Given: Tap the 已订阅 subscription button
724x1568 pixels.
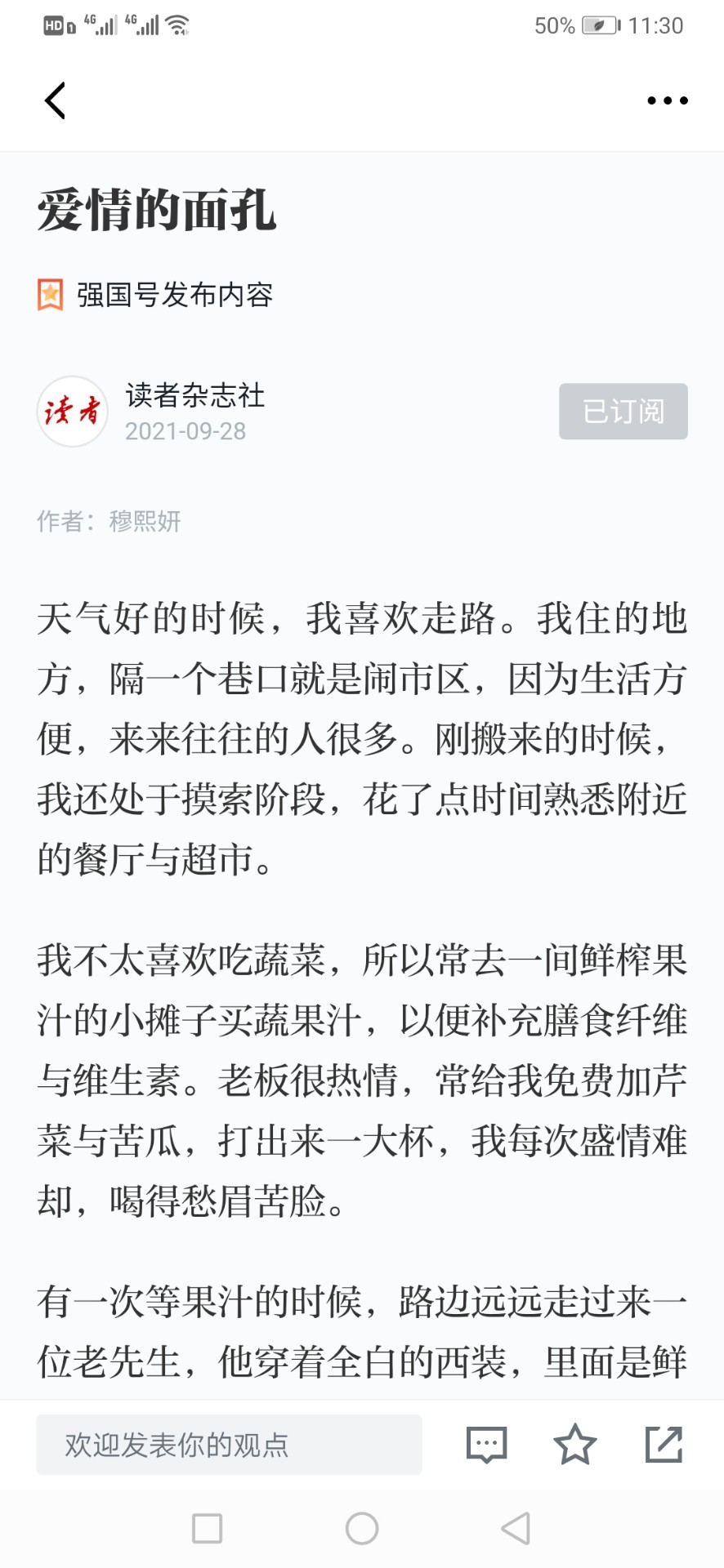Looking at the screenshot, I should [623, 411].
